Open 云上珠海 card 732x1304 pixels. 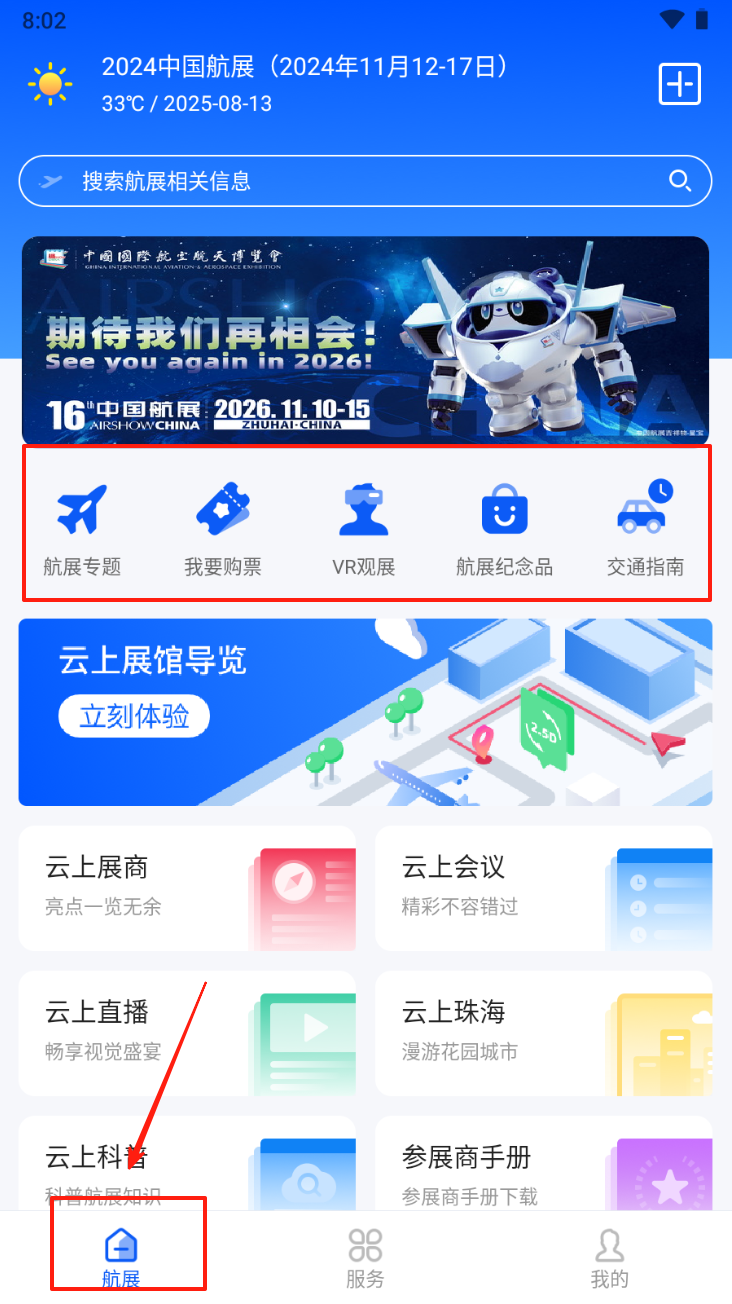[543, 1032]
